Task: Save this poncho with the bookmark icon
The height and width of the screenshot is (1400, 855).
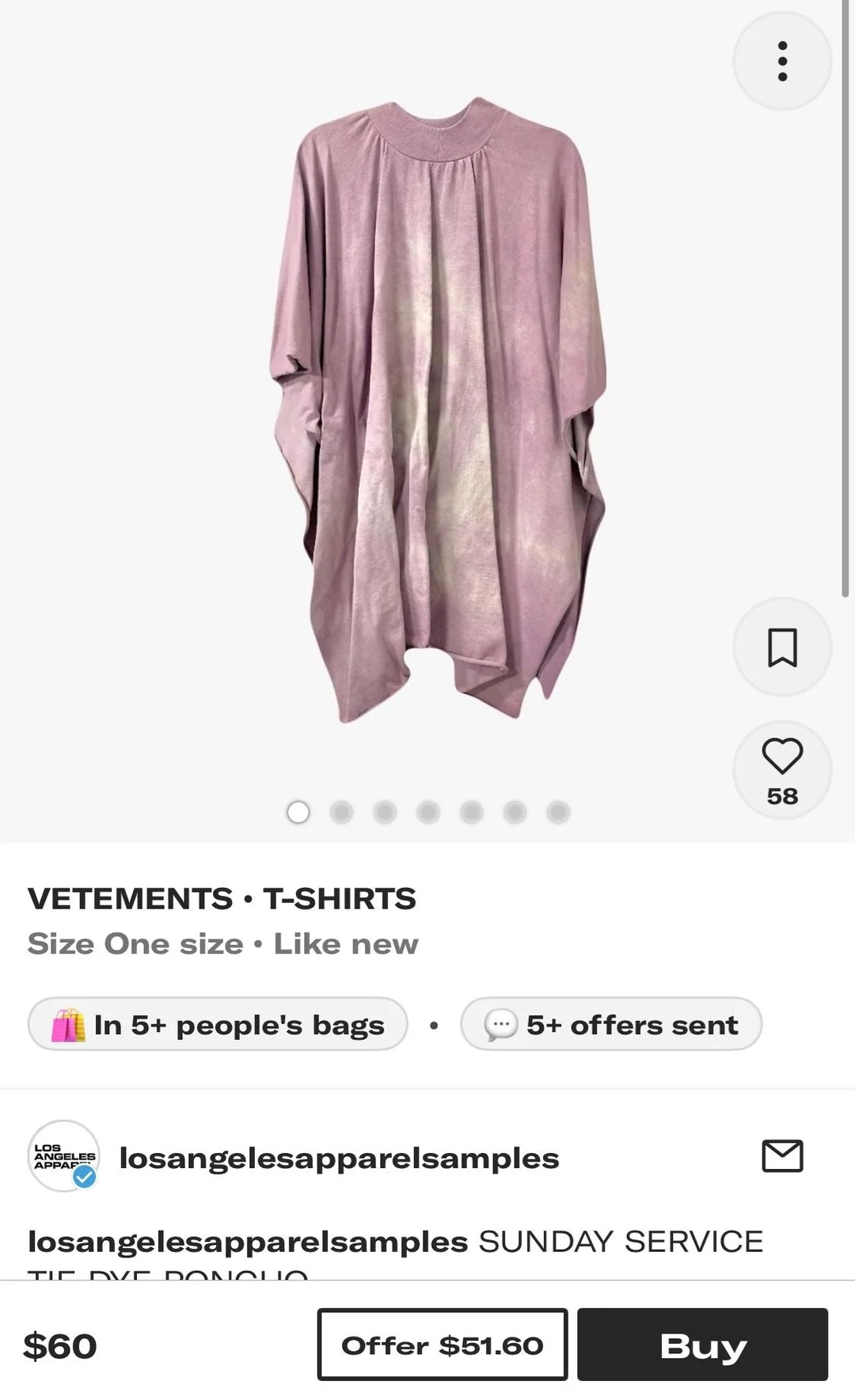Action: 782,647
